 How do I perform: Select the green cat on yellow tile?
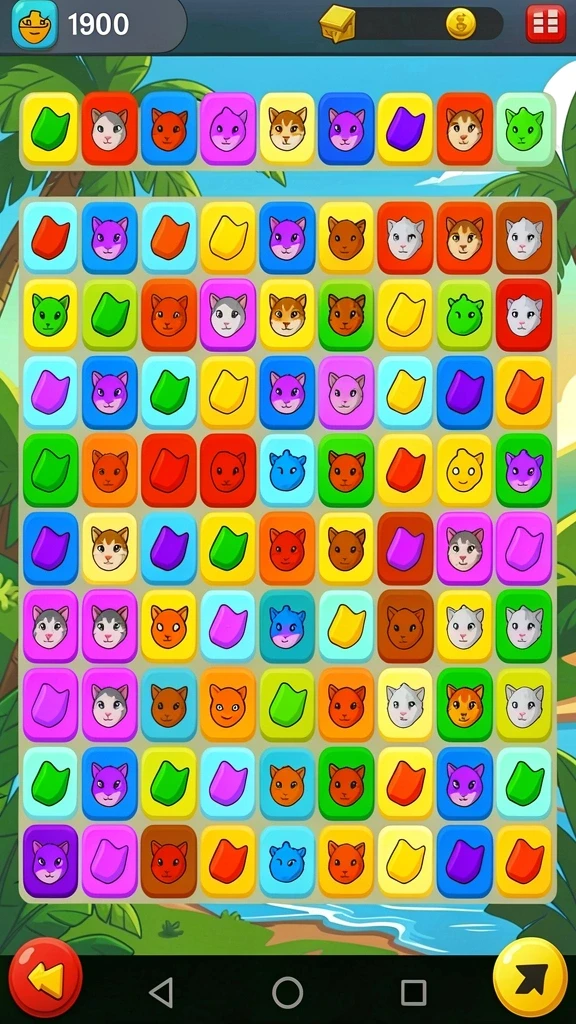(50, 315)
